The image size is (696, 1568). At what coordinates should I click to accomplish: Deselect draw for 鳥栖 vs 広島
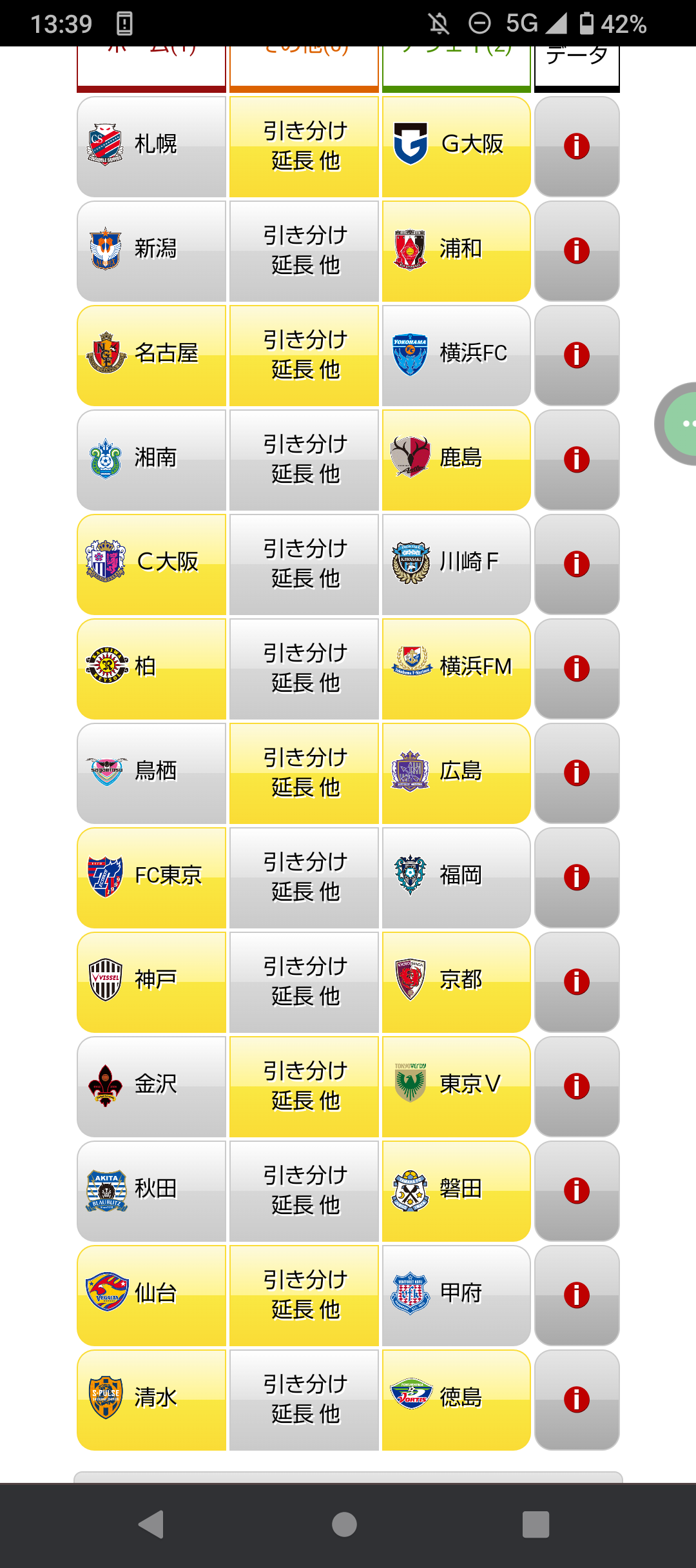tap(304, 774)
